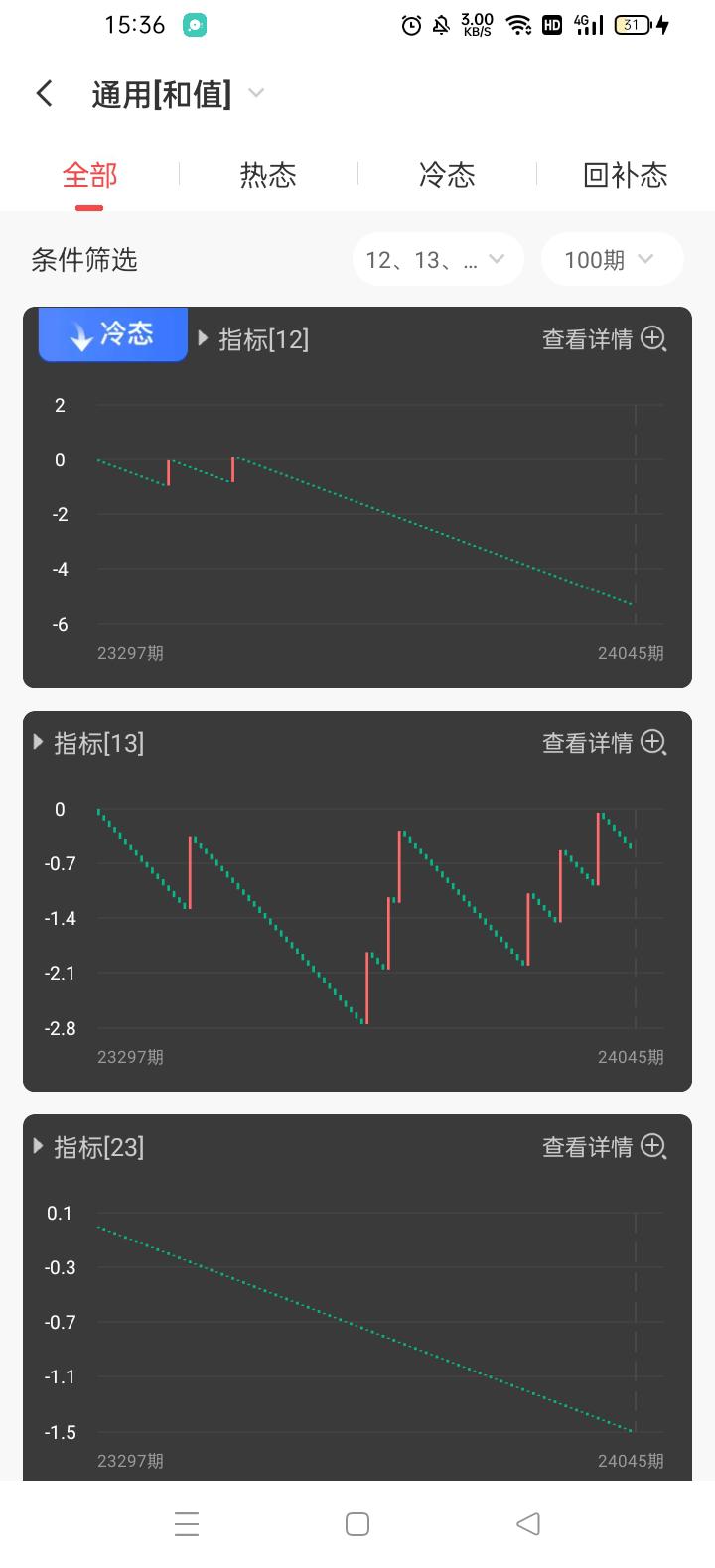The image size is (715, 1568).
Task: Switch to the 冷态 tab
Action: click(x=447, y=176)
